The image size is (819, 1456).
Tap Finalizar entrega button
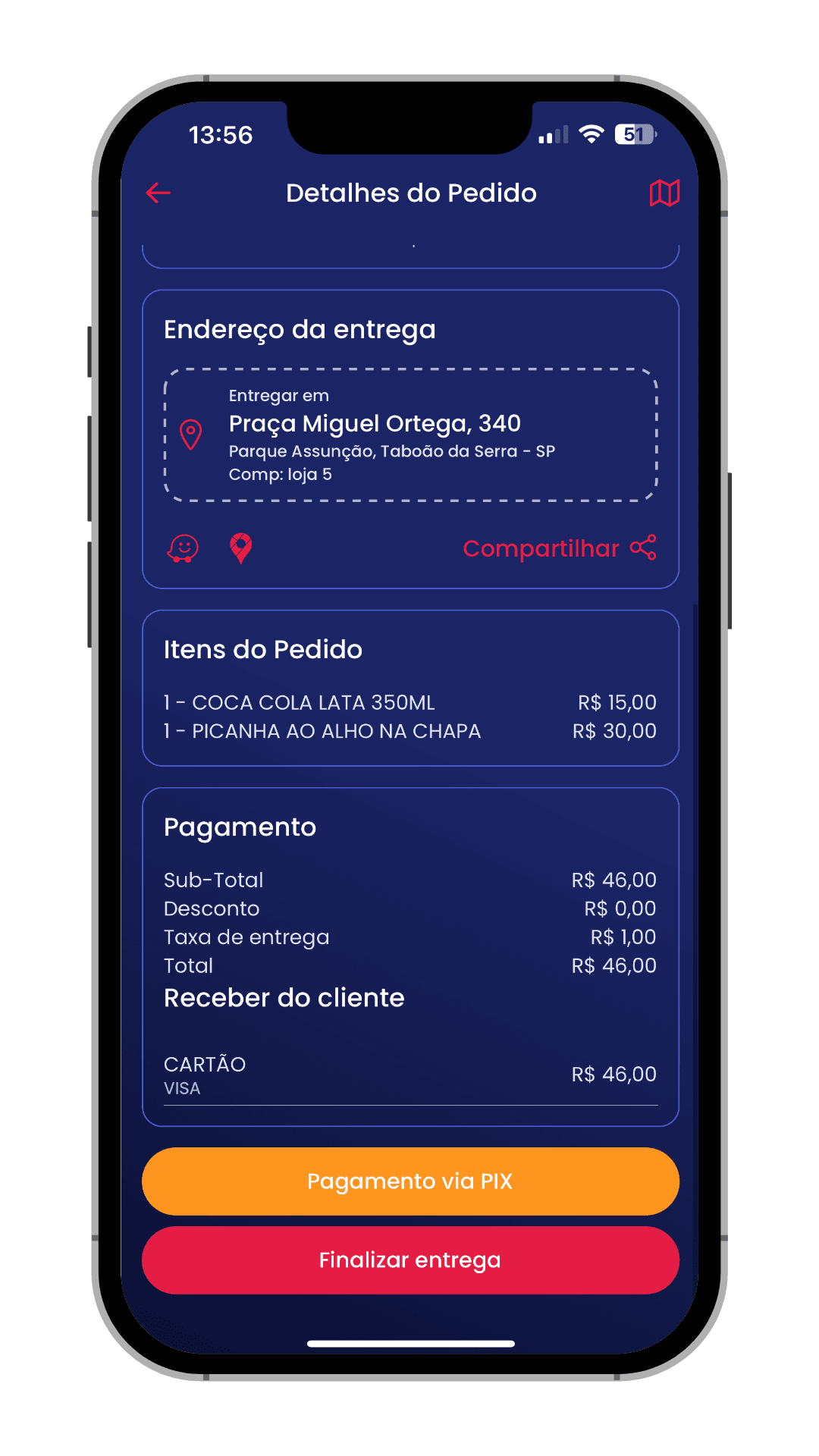point(410,1260)
